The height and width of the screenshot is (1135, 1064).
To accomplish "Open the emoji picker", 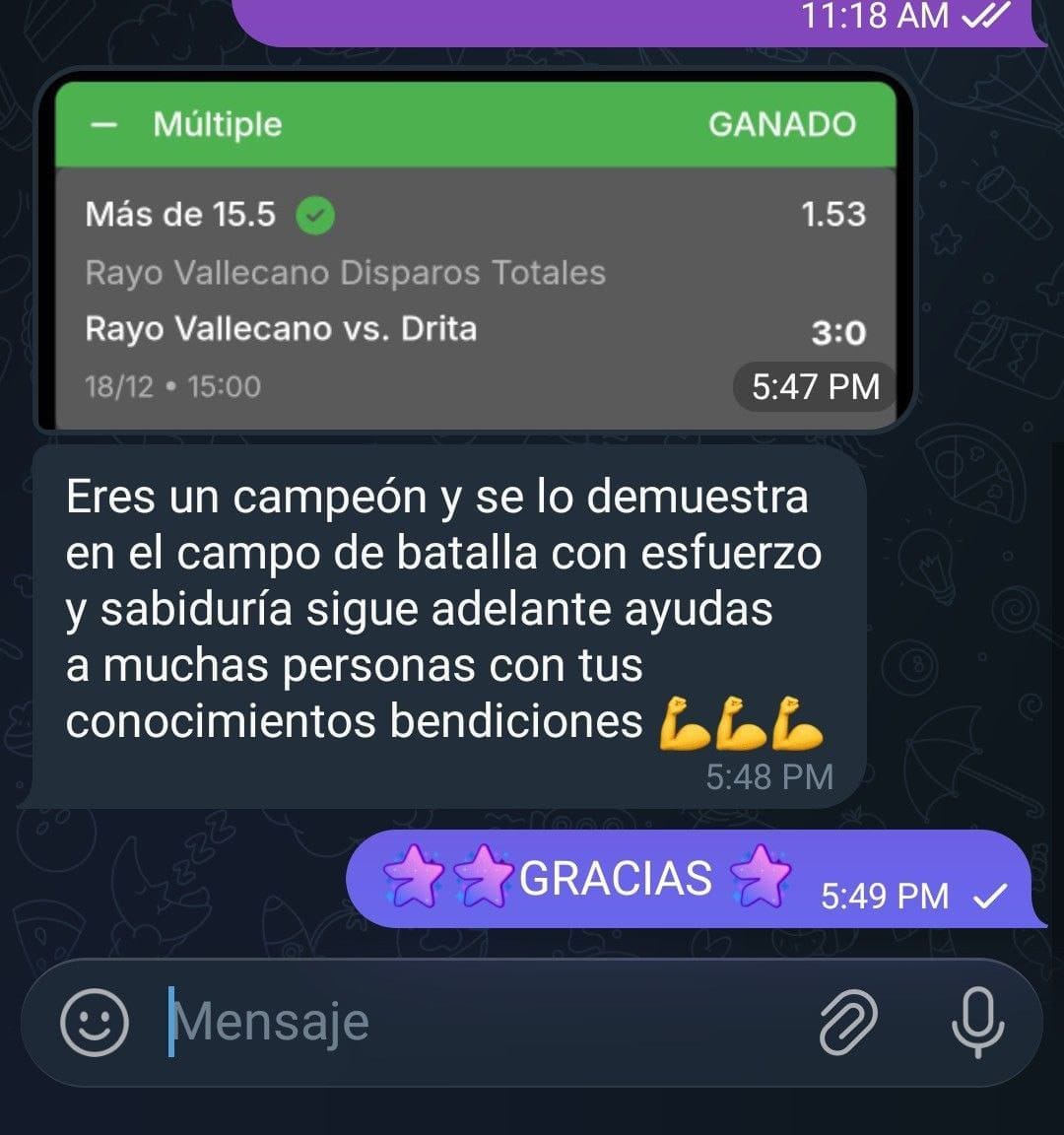I will [95, 1022].
